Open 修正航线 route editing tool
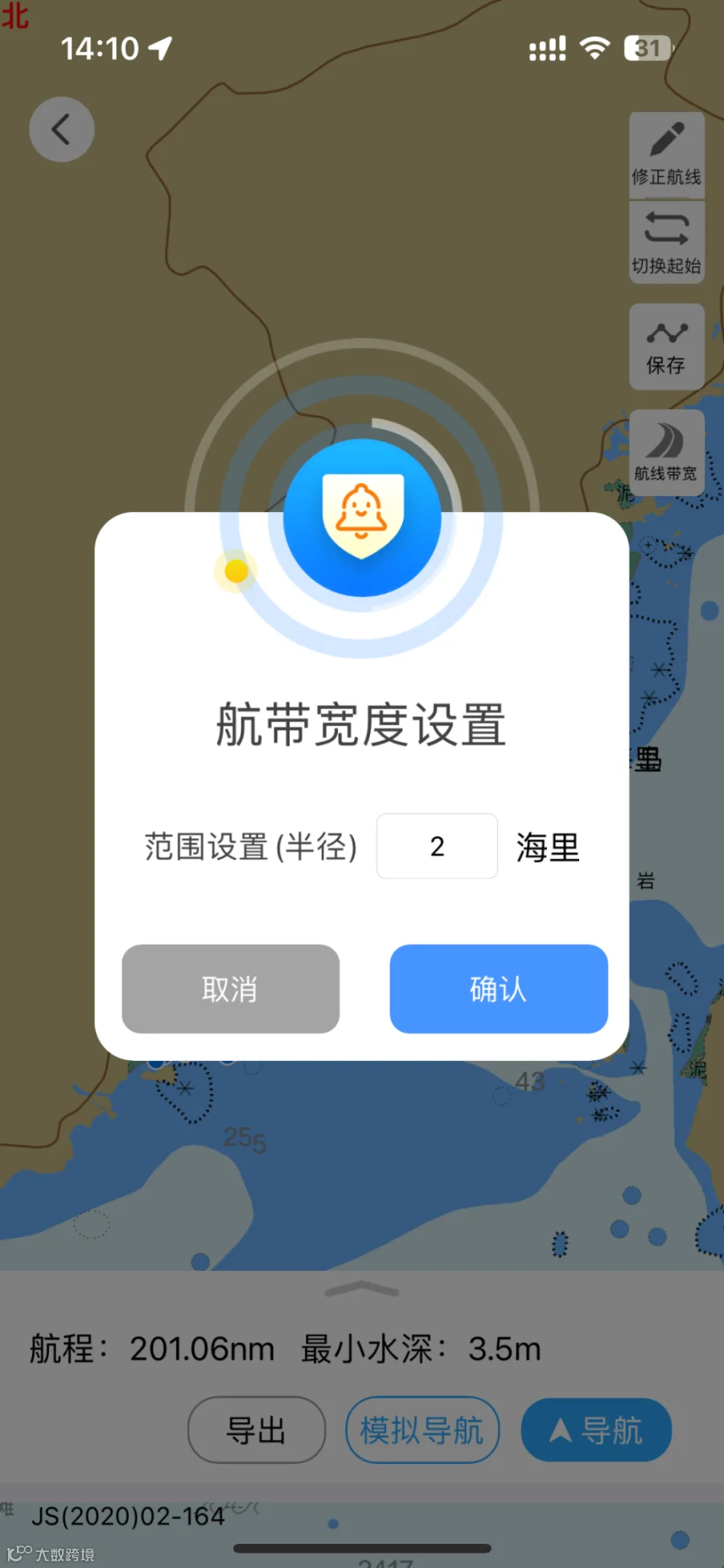The height and width of the screenshot is (1568, 724). point(667,154)
